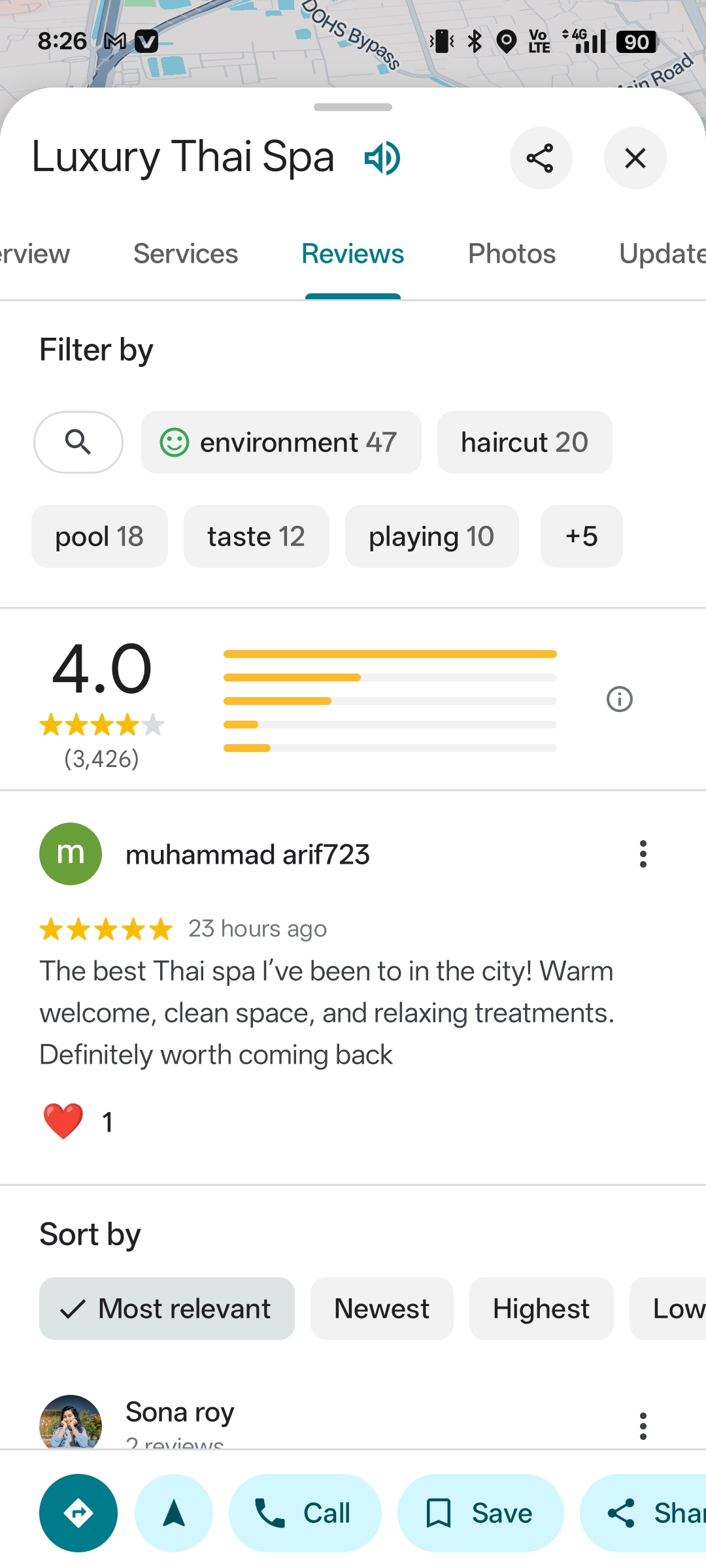Viewport: 706px width, 1568px height.
Task: Like muhammad arif723's review with the heart
Action: coord(63,1121)
